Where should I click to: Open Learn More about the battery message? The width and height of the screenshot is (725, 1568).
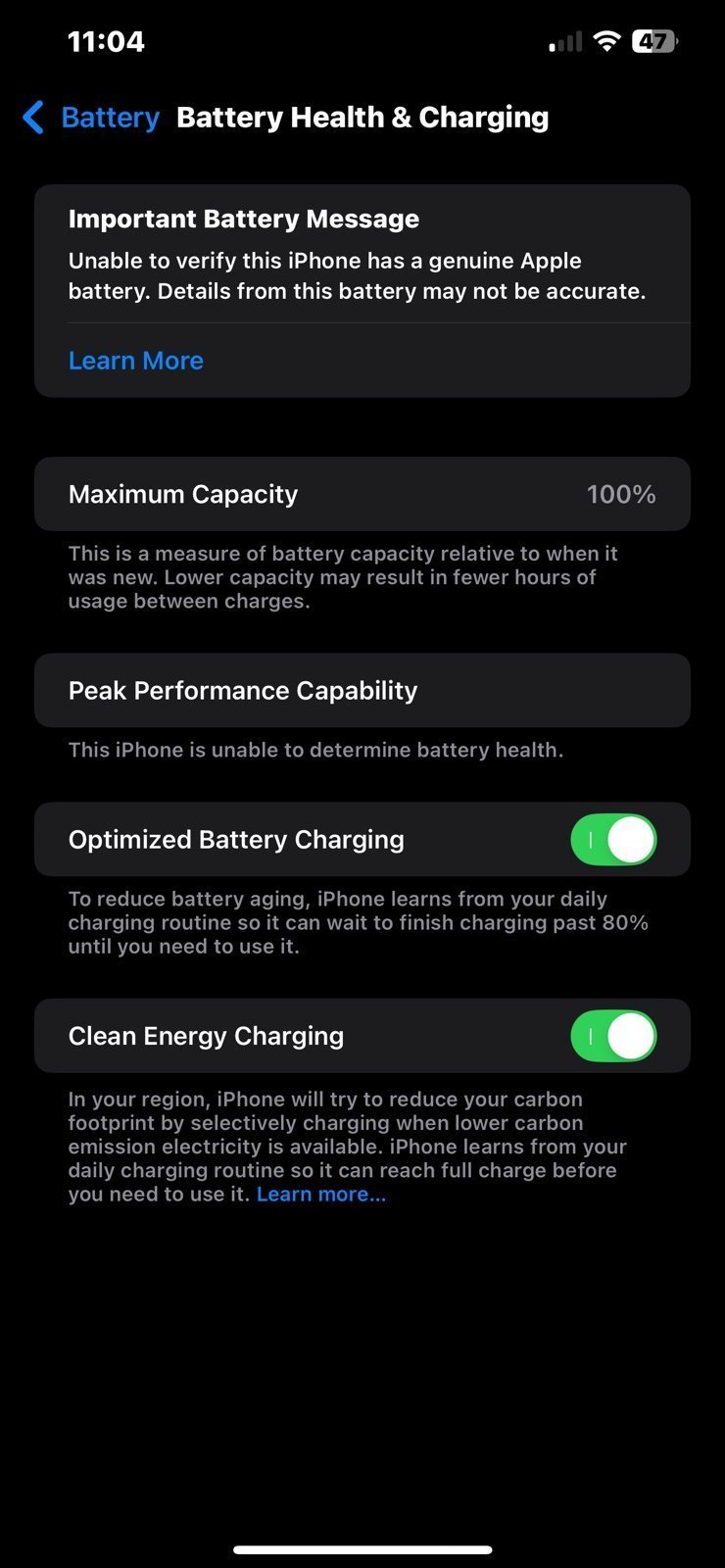[135, 361]
